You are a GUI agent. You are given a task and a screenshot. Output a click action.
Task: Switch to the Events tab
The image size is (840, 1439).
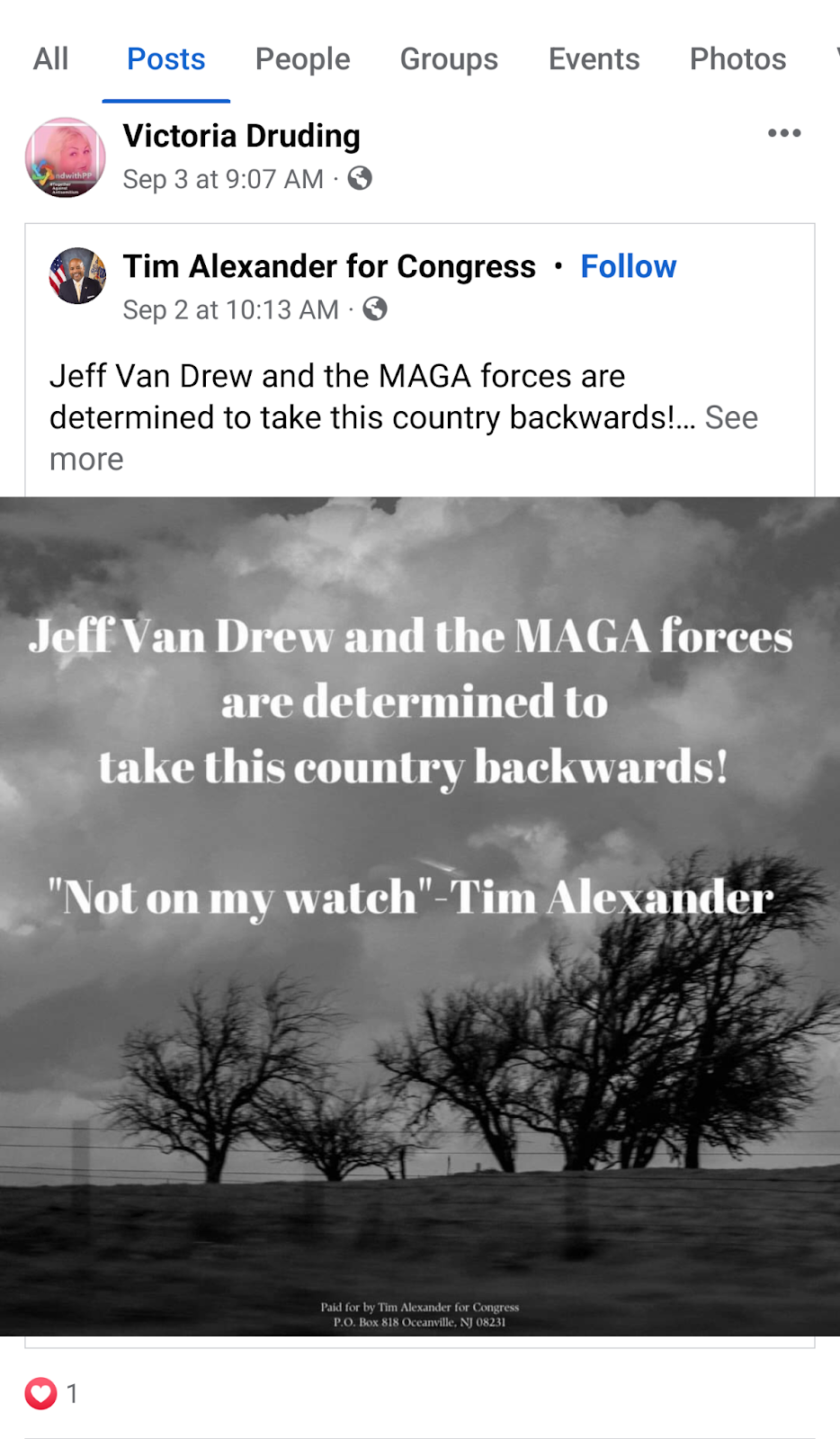594,59
